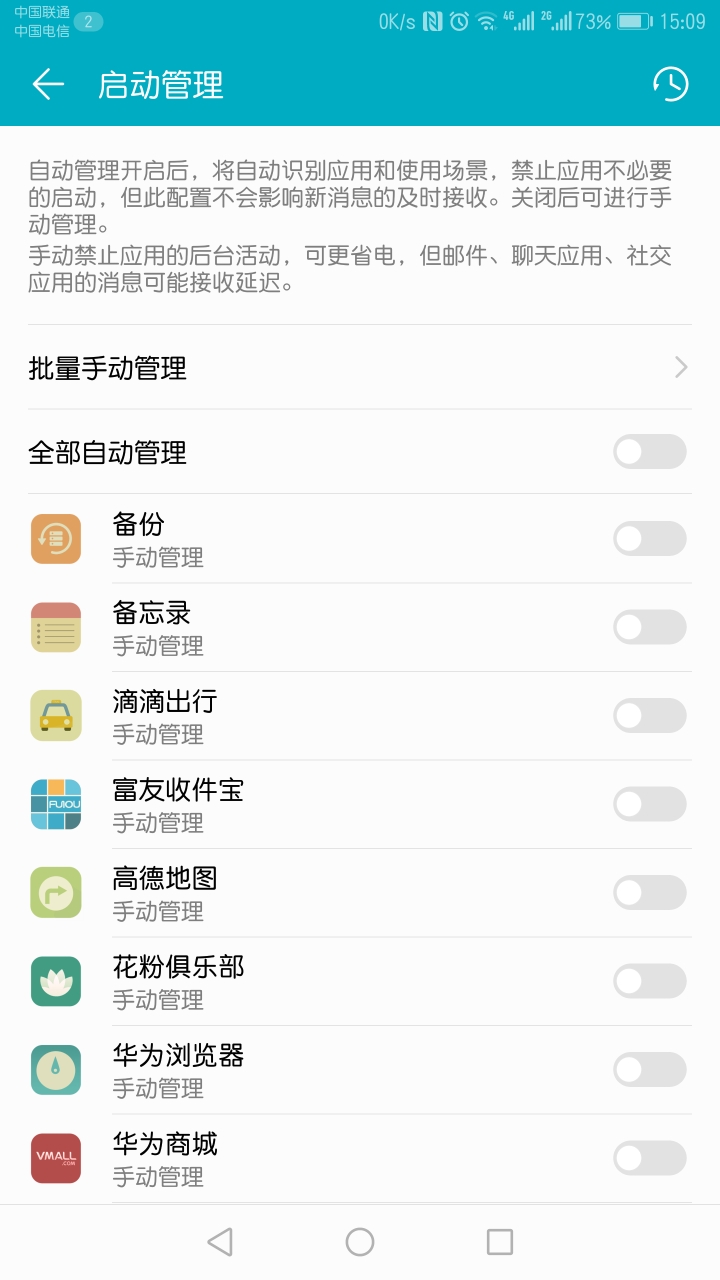
Task: Tap the 华为商城 VMALL icon
Action: (55, 1157)
